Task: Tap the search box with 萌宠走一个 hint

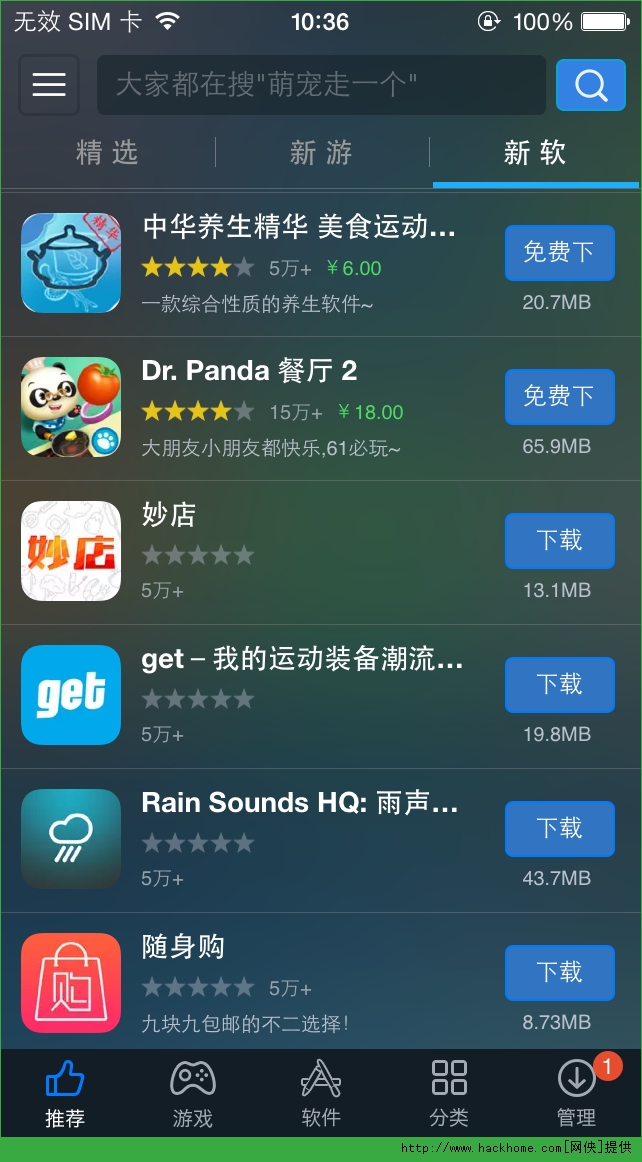Action: tap(320, 85)
